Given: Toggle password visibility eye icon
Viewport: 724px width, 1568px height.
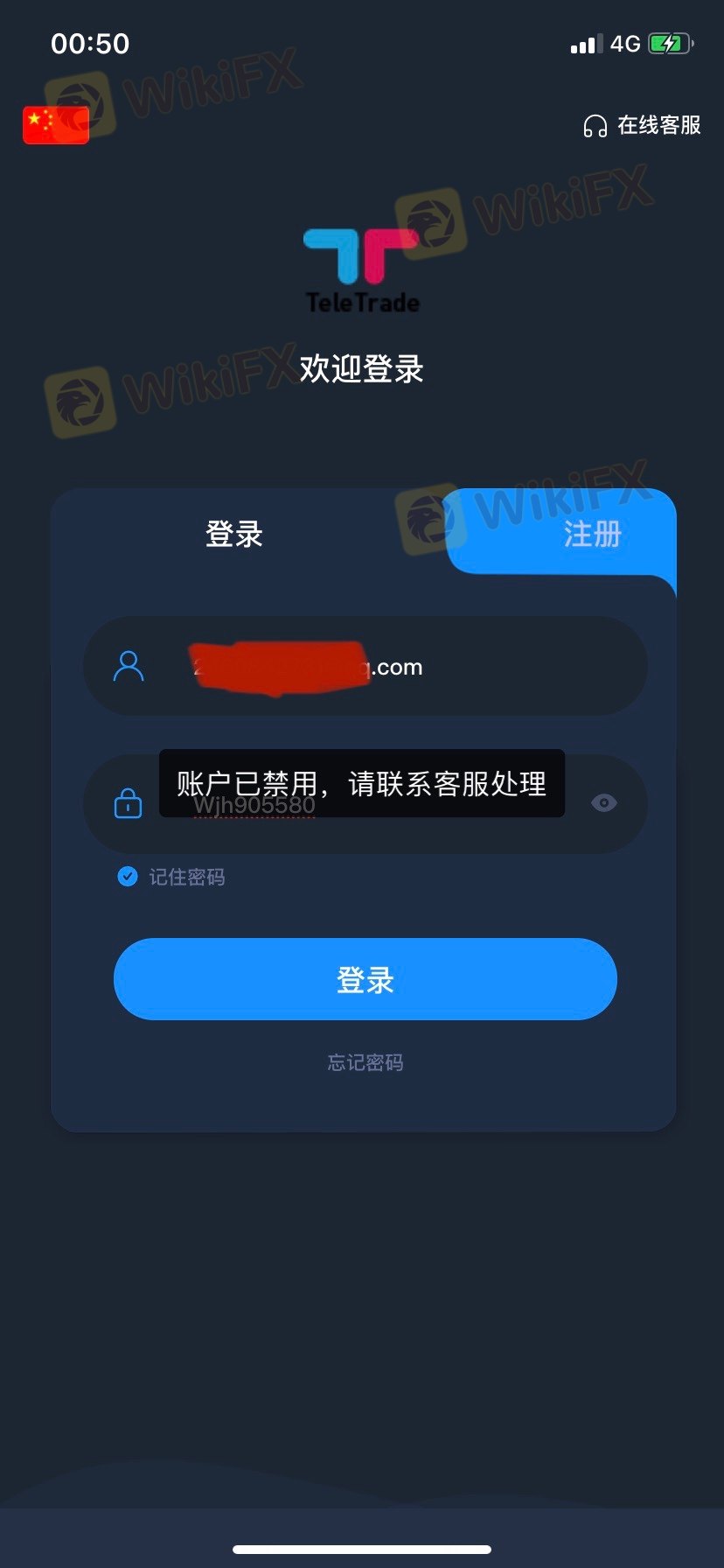Looking at the screenshot, I should [604, 803].
